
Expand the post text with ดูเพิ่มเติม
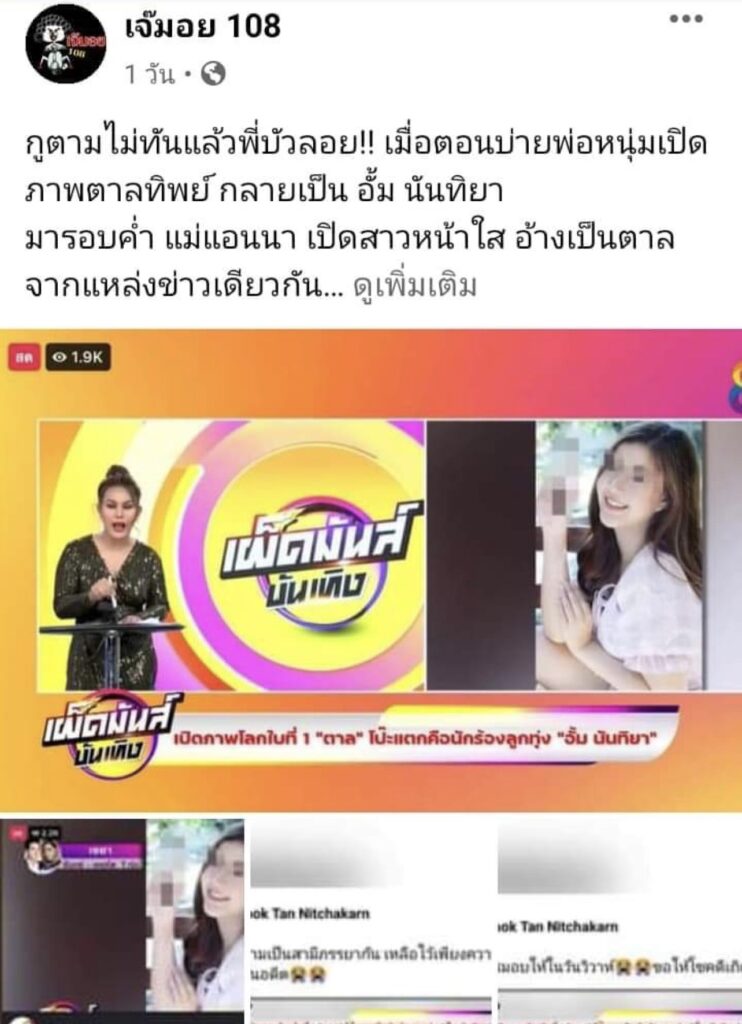(415, 287)
